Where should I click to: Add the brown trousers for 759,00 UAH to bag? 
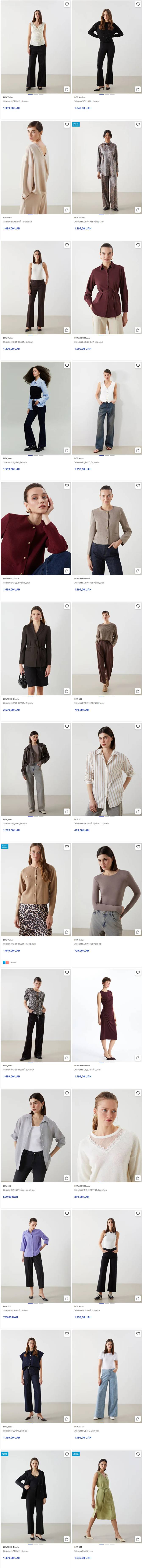click(138, 691)
